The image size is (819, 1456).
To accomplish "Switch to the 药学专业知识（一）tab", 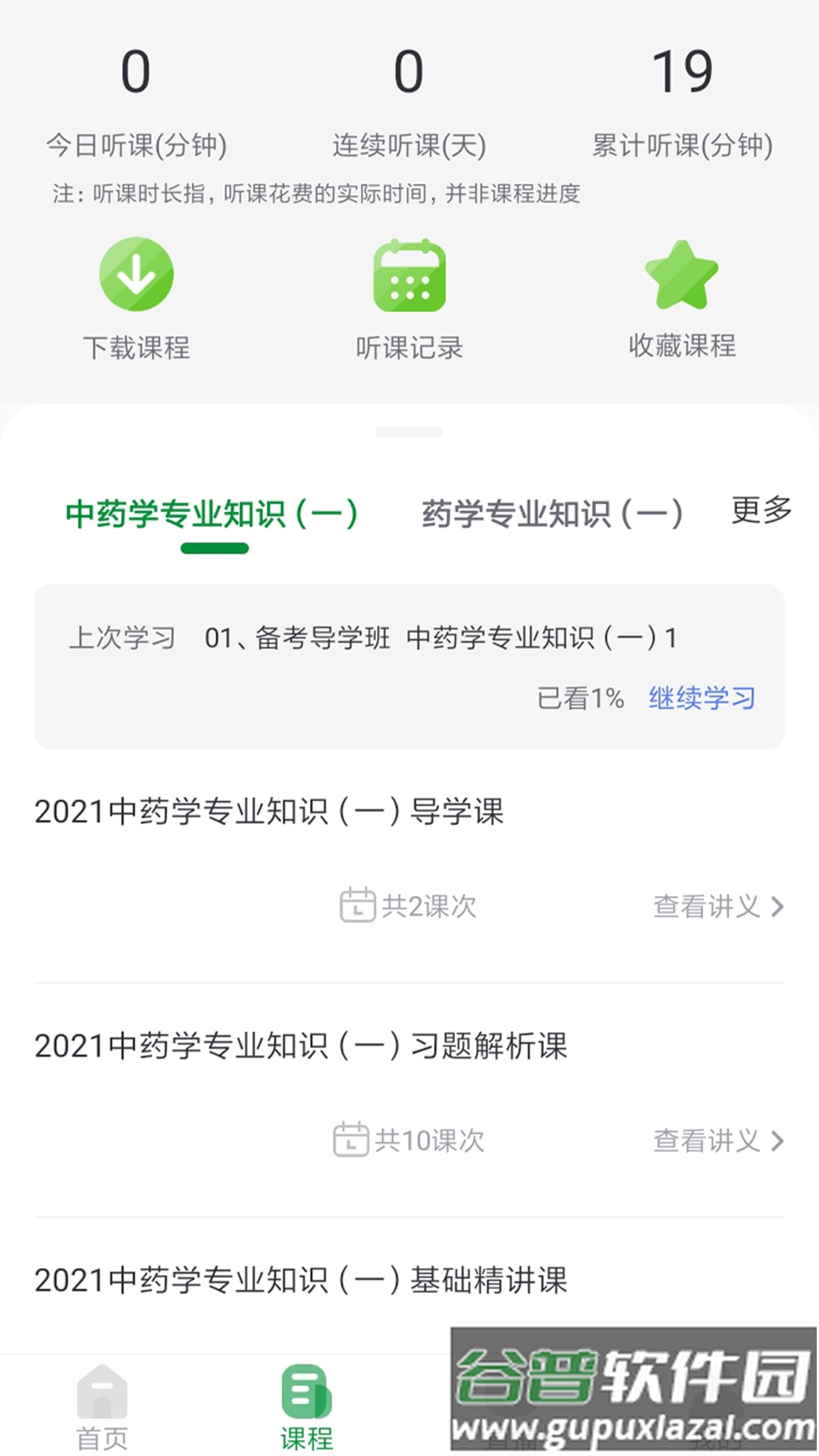I will 551,513.
